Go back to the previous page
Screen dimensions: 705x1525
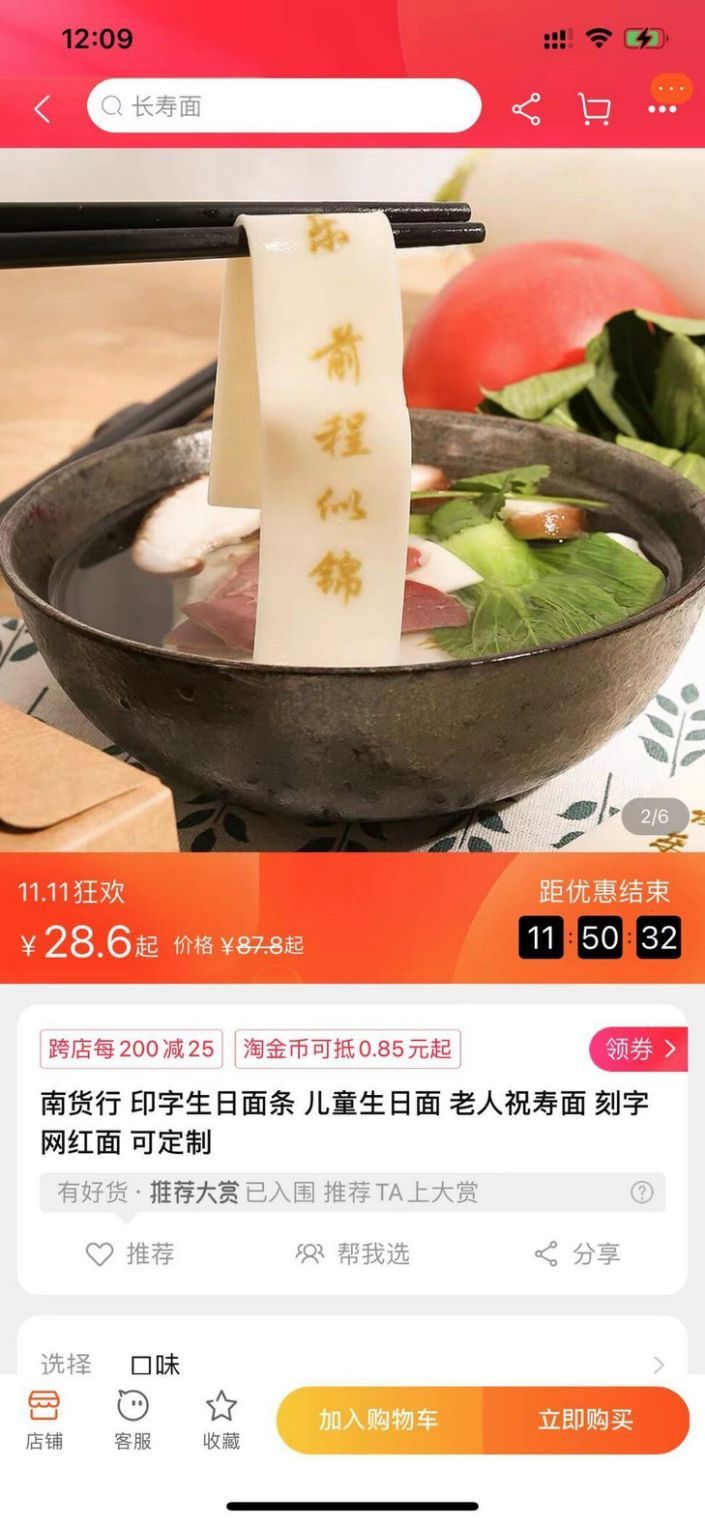pos(42,108)
